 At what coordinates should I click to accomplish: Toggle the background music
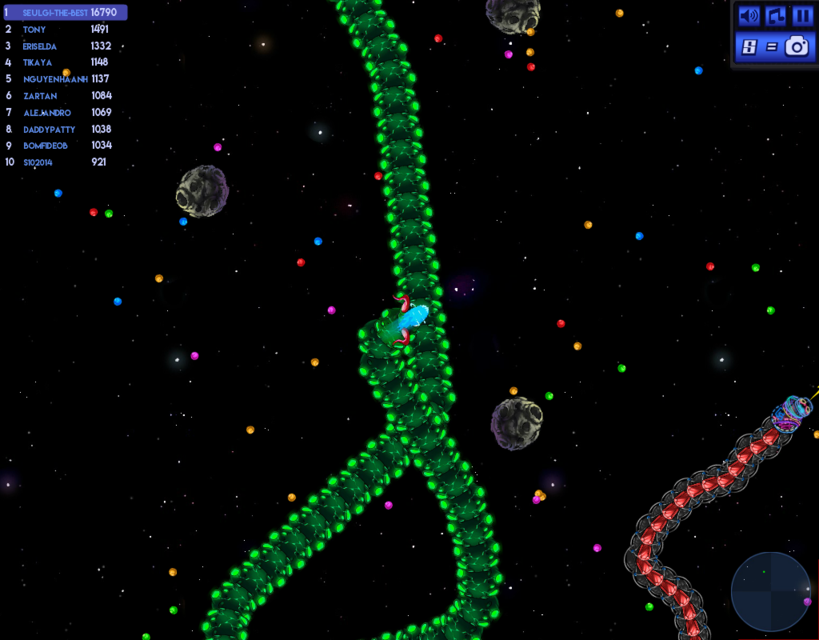pyautogui.click(x=776, y=16)
